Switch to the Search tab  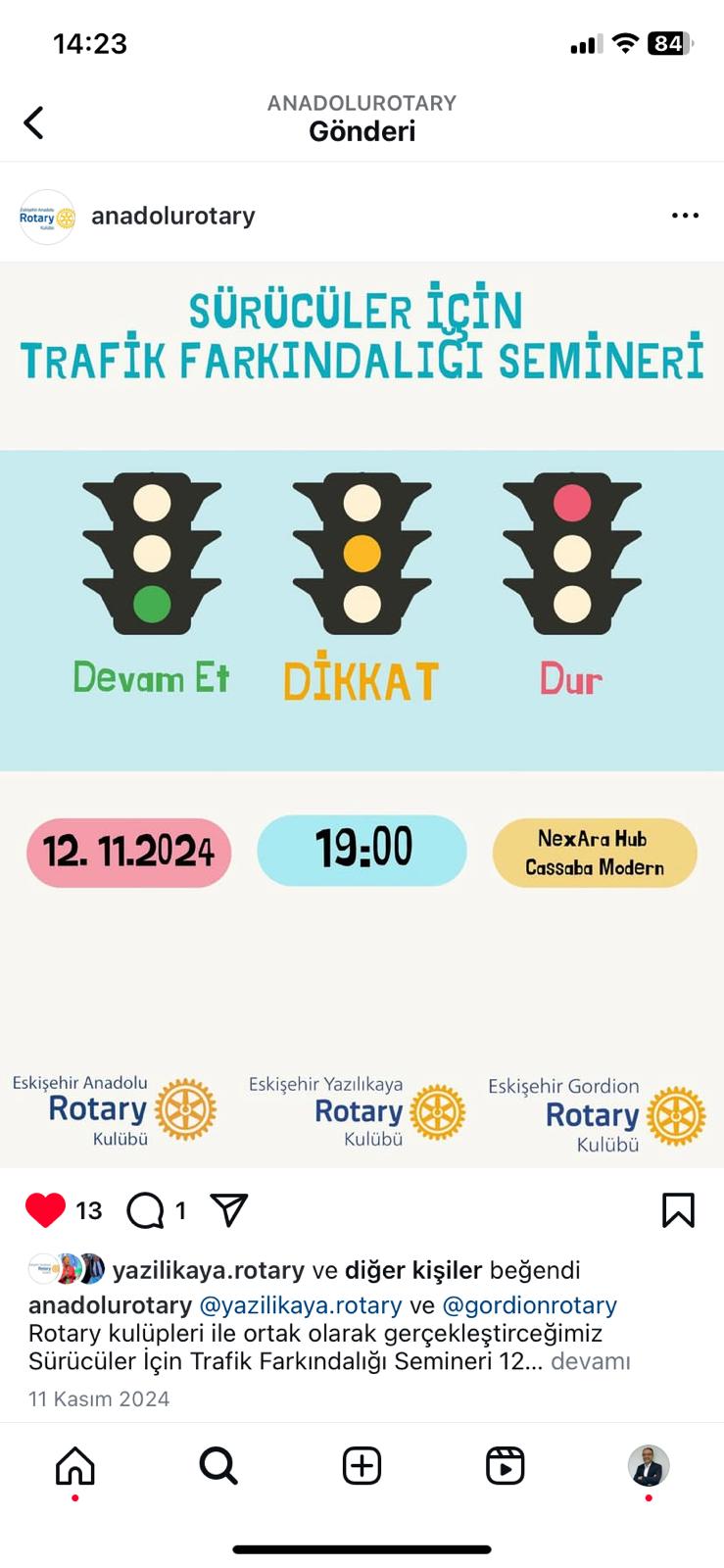(x=218, y=1466)
